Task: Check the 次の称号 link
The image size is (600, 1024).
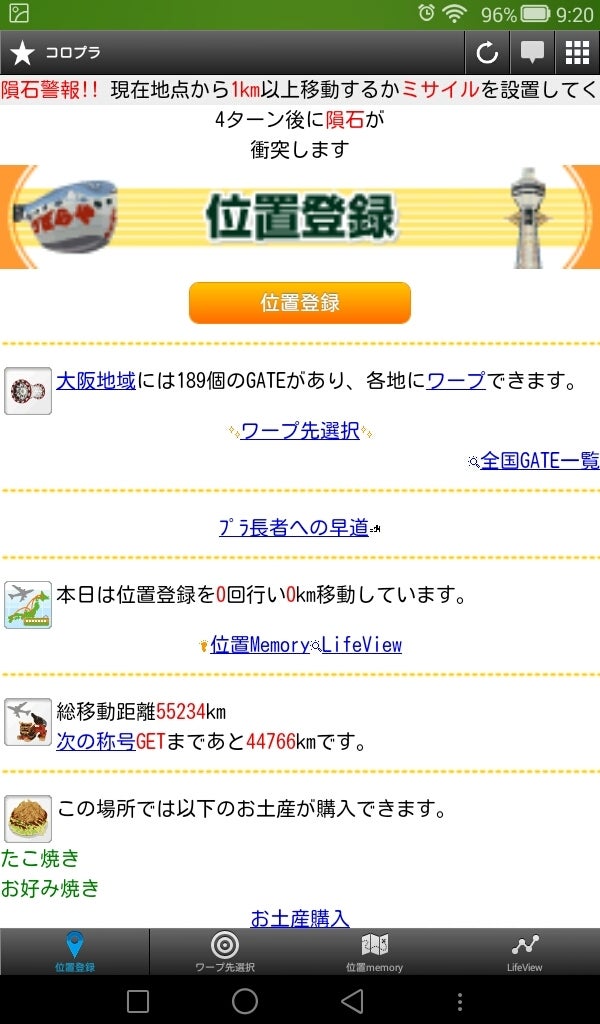Action: [x=96, y=742]
